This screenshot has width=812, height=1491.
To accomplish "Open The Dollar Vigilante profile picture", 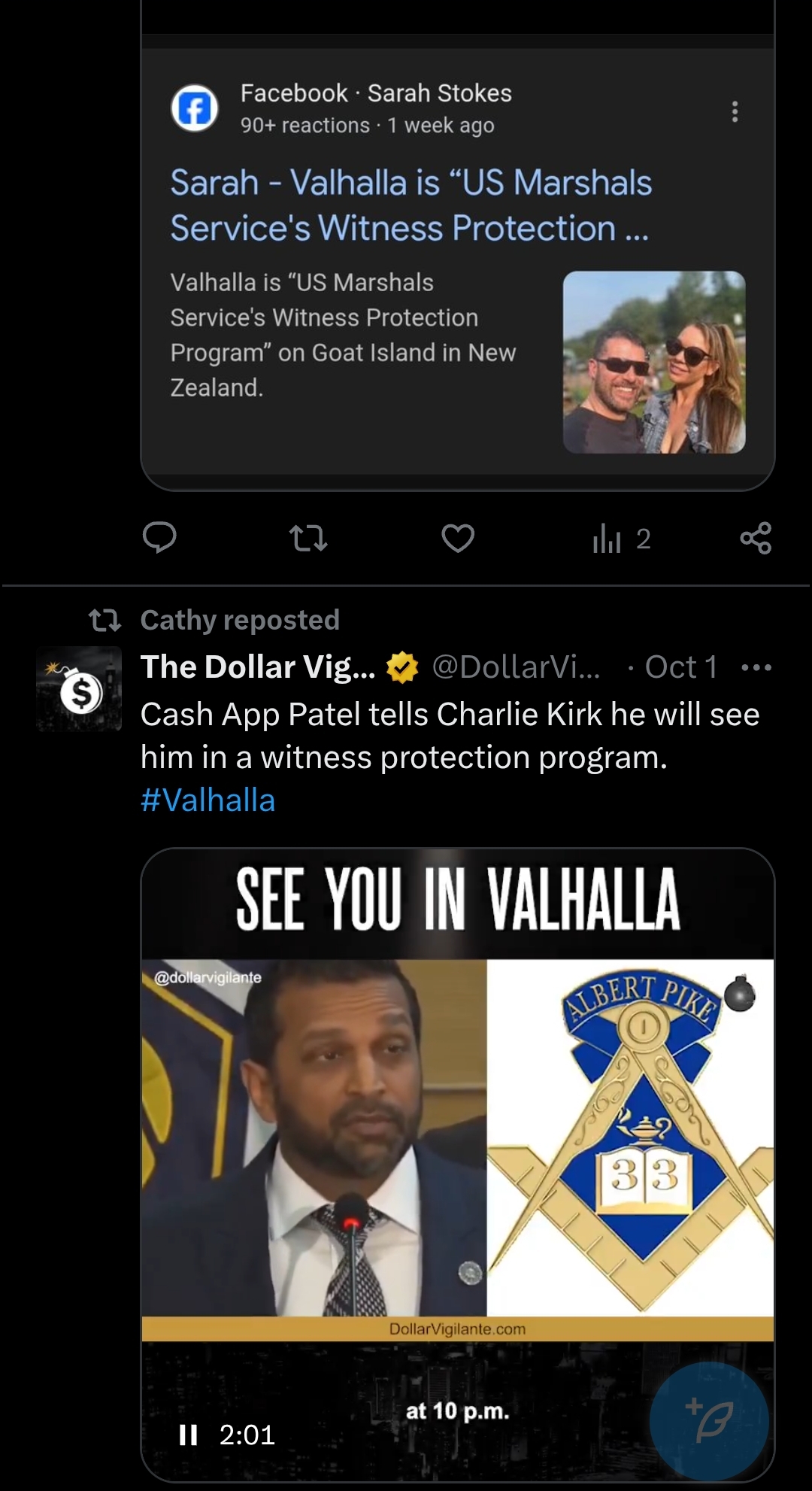I will (x=79, y=689).
